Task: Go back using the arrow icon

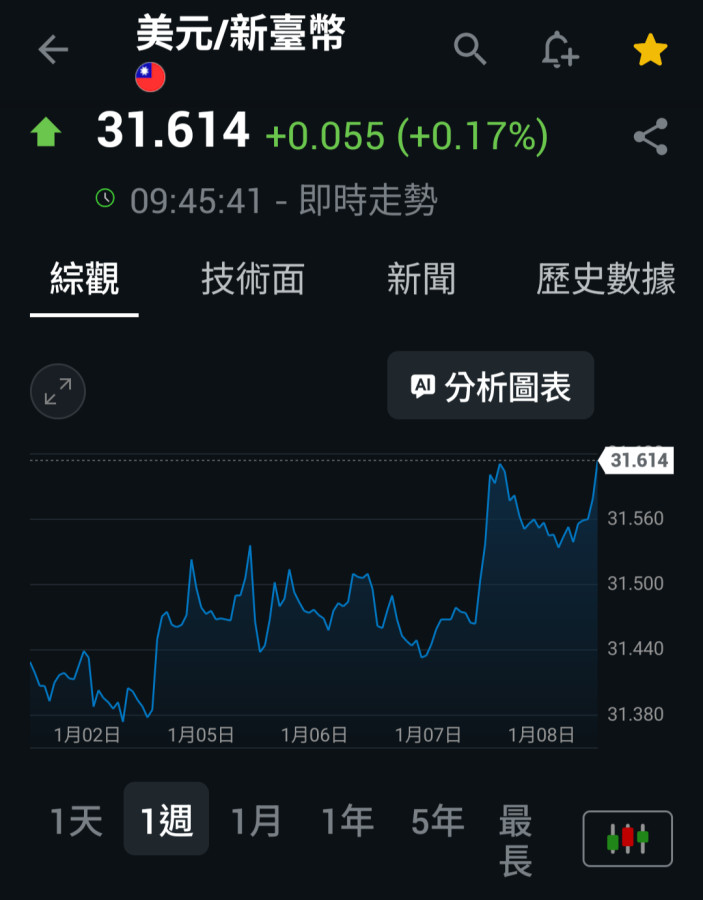Action: (x=53, y=50)
